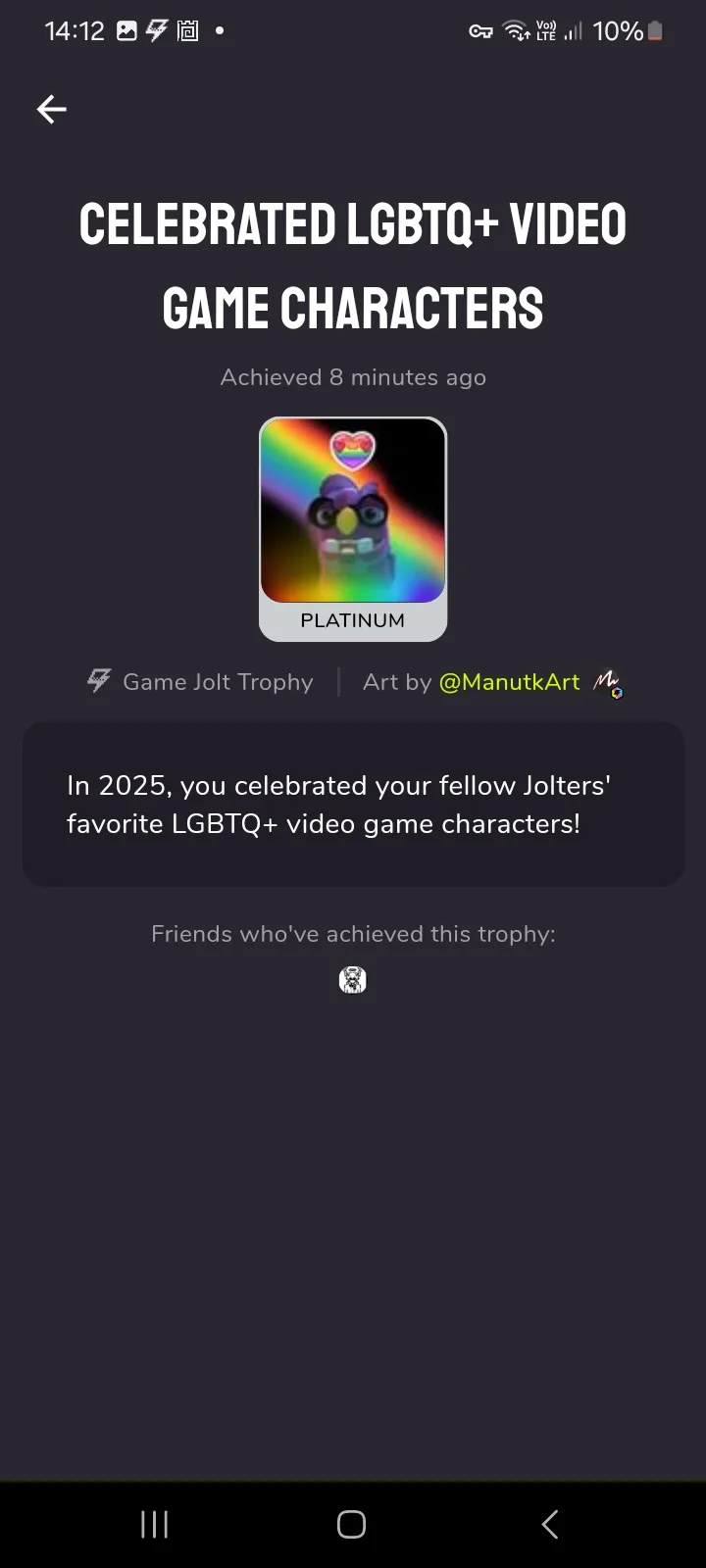
Task: Tap the system home button
Action: point(351,1524)
